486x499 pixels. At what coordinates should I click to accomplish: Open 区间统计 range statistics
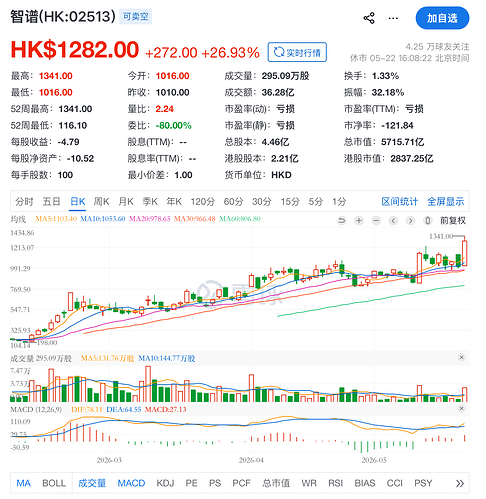coord(399,202)
